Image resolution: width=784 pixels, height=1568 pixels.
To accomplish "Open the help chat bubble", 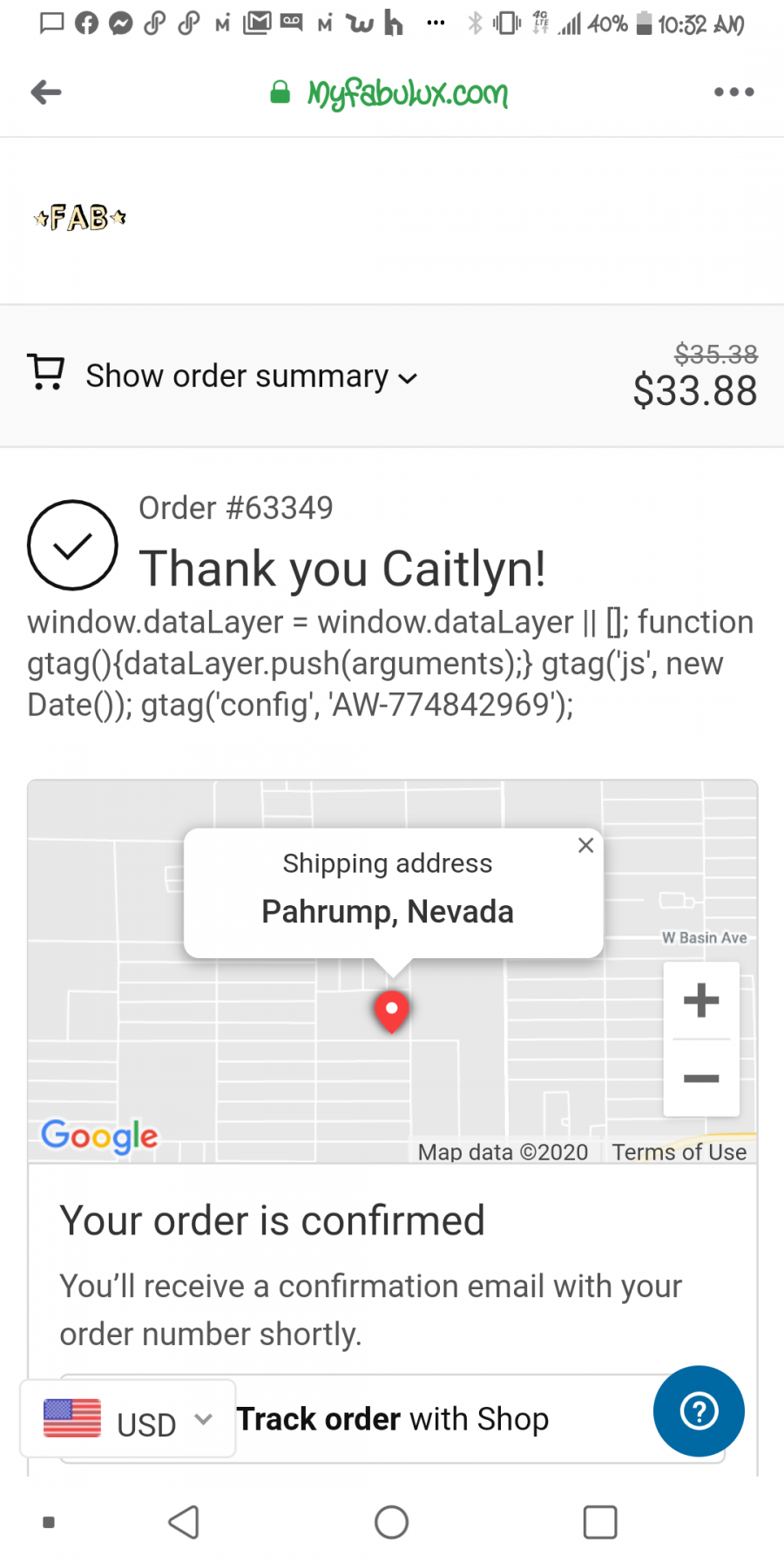I will (x=699, y=1411).
